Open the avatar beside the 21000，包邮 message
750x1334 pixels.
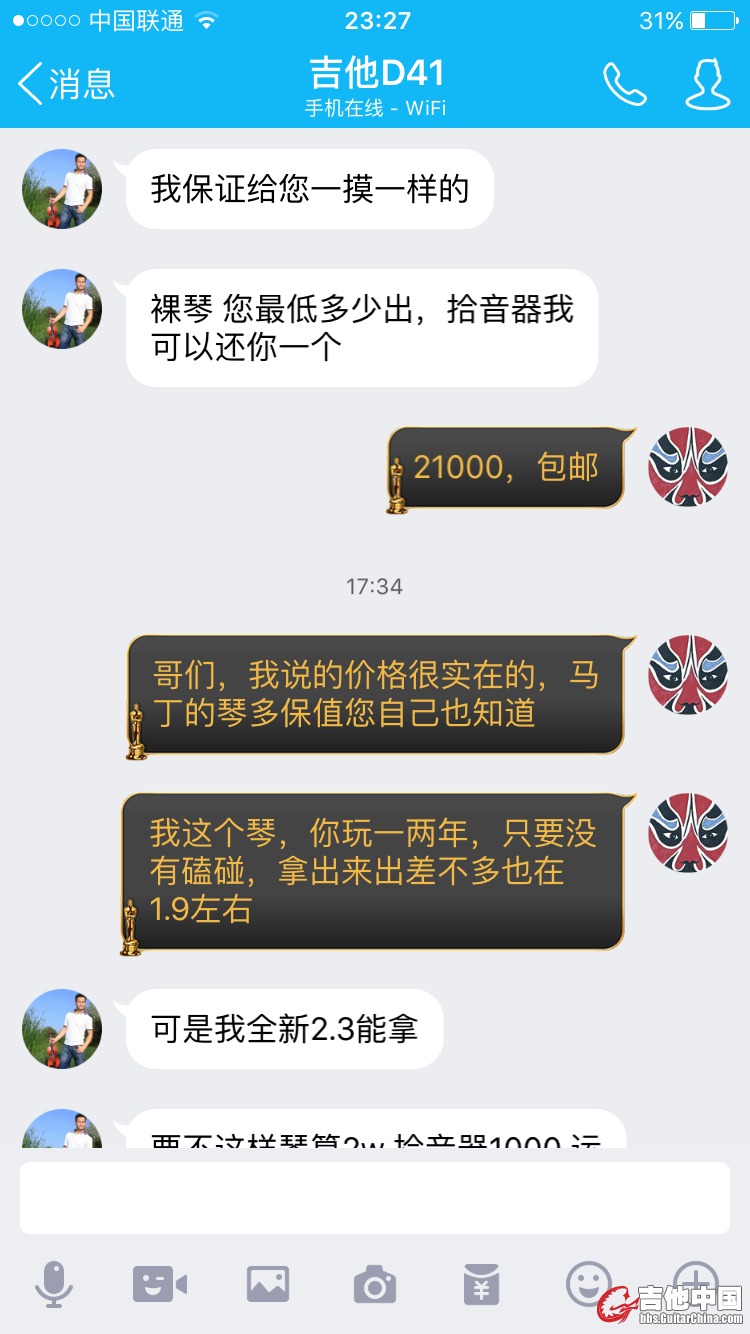tap(688, 467)
